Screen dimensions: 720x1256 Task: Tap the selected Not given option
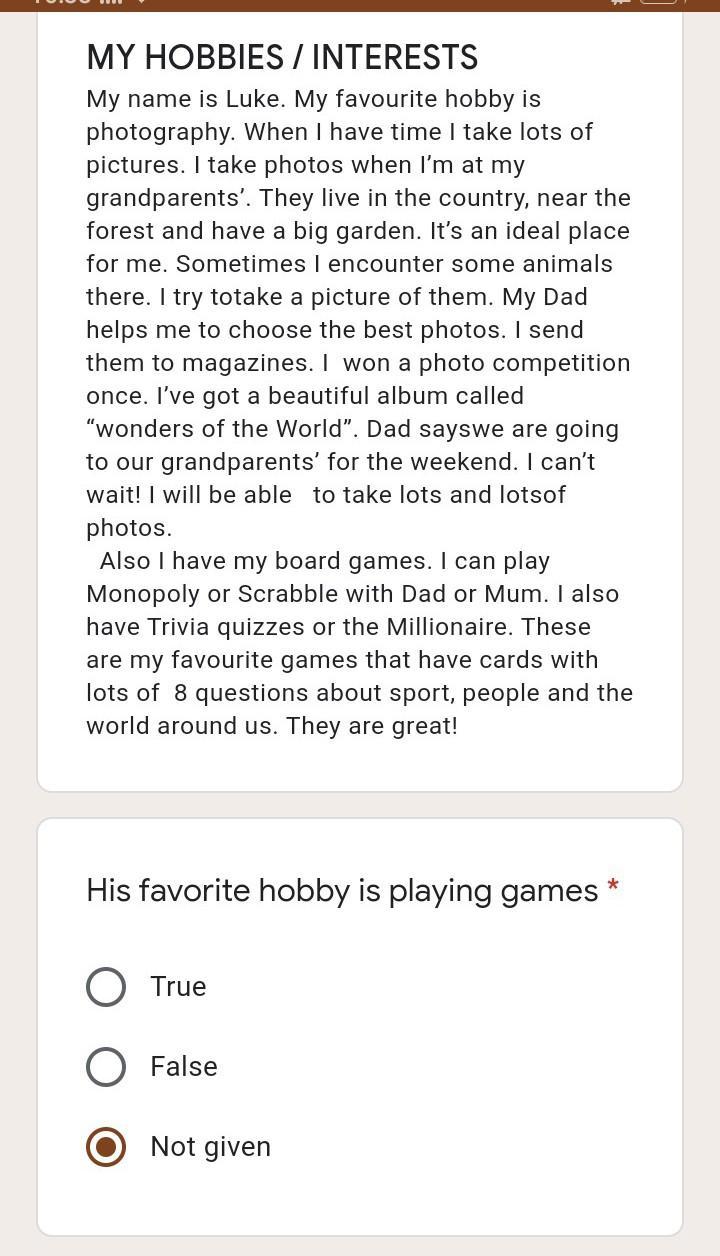106,1147
